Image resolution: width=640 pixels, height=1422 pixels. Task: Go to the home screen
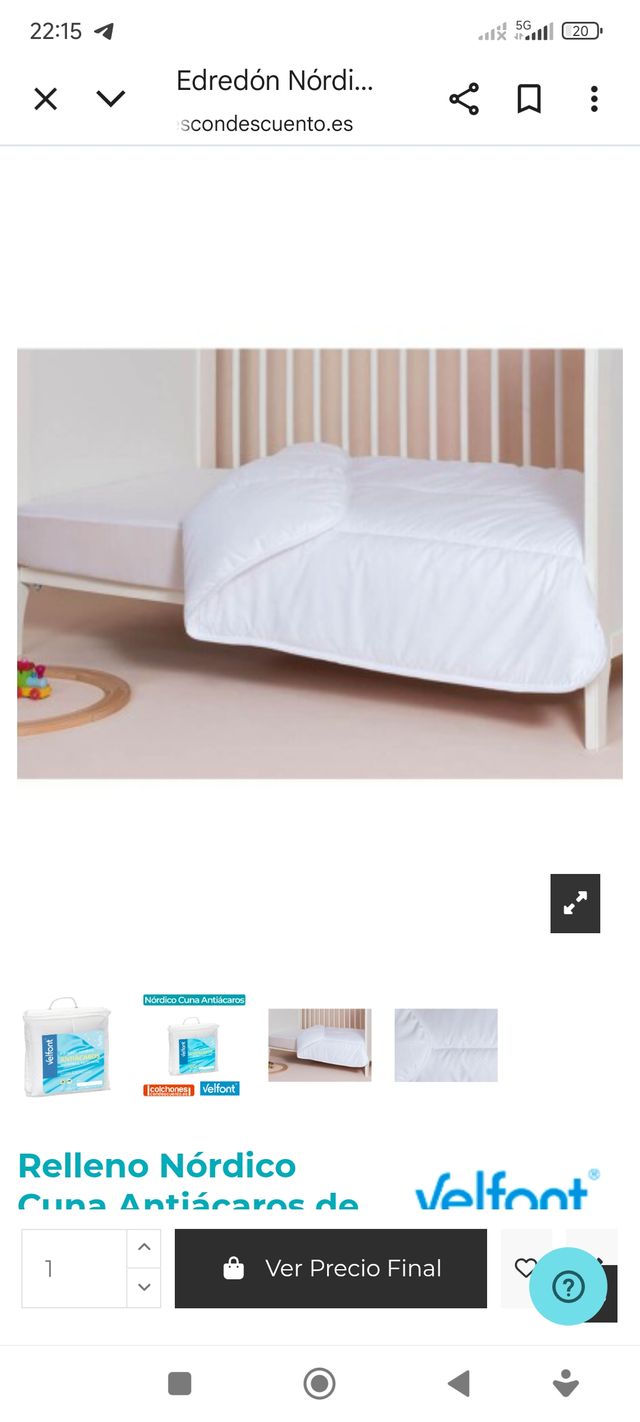click(319, 1384)
